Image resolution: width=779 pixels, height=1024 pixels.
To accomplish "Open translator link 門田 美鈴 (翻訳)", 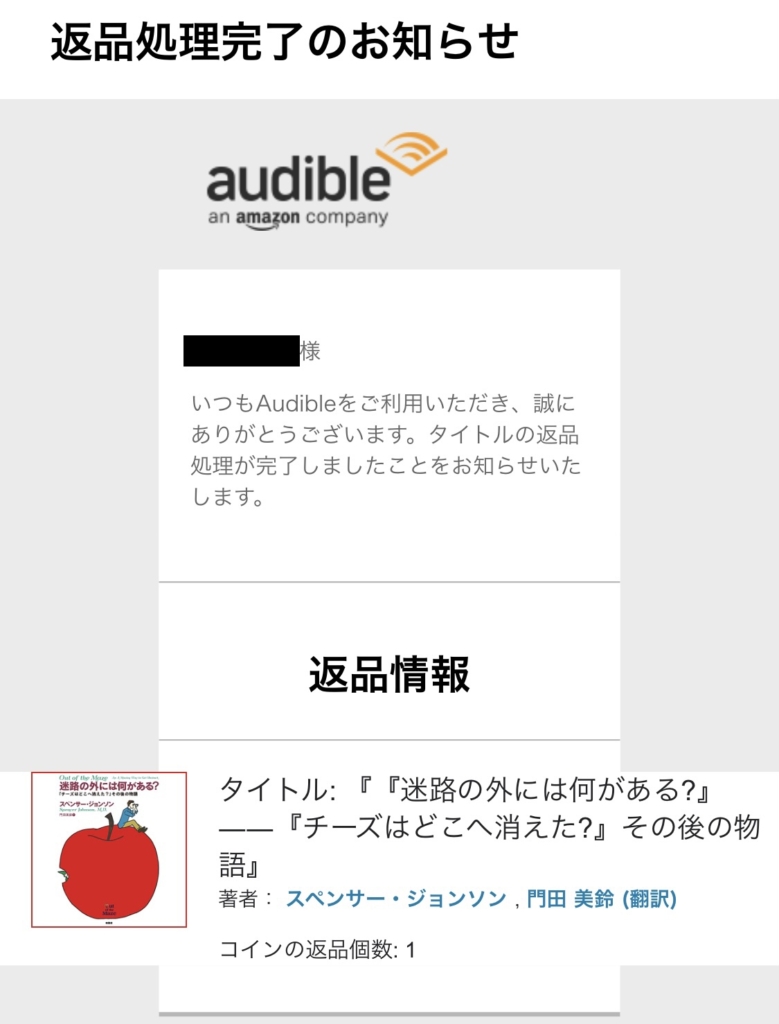I will click(x=602, y=899).
